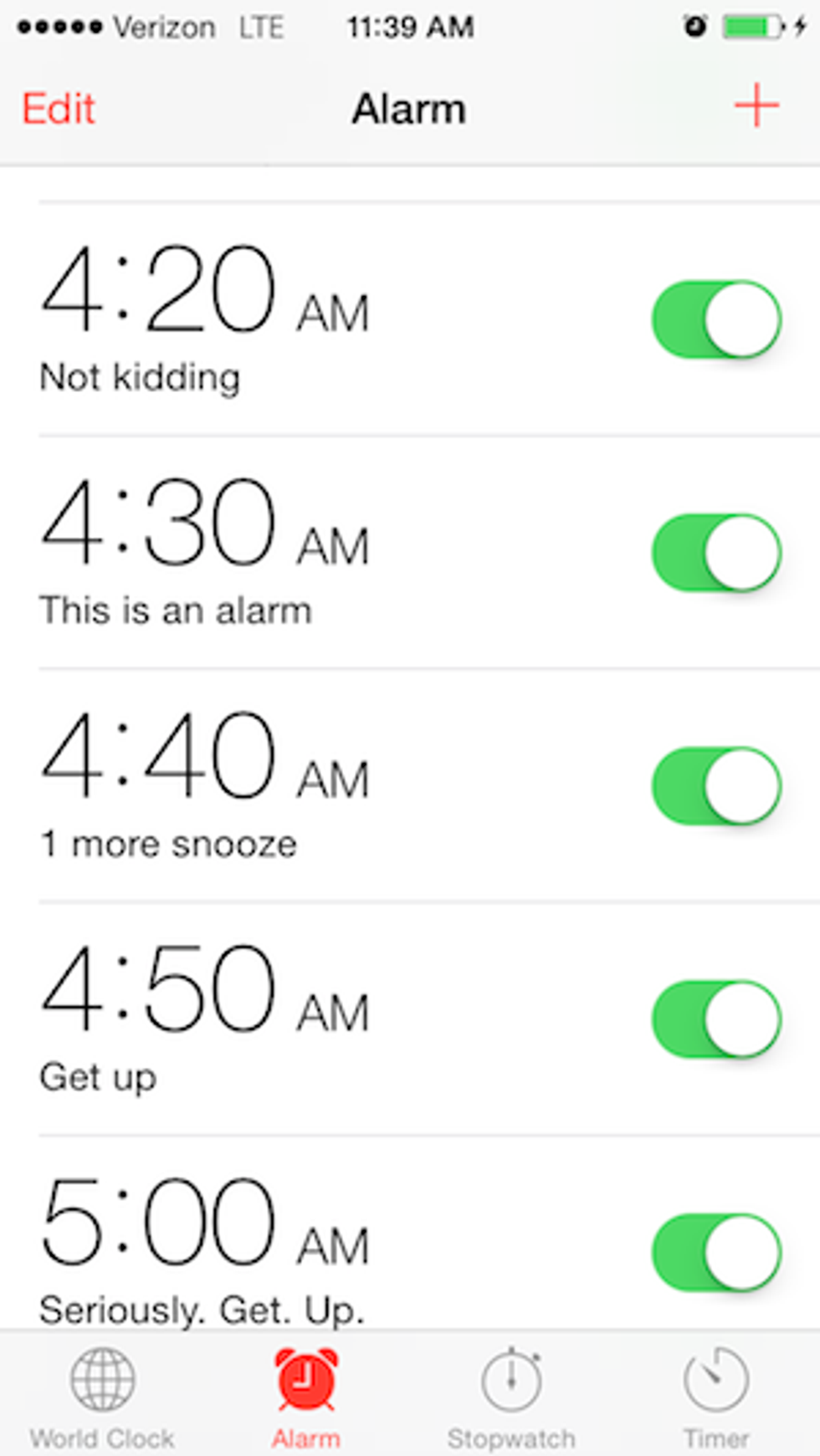Toggle the 4:50 AM Get up alarm
820x1456 pixels.
[716, 1019]
